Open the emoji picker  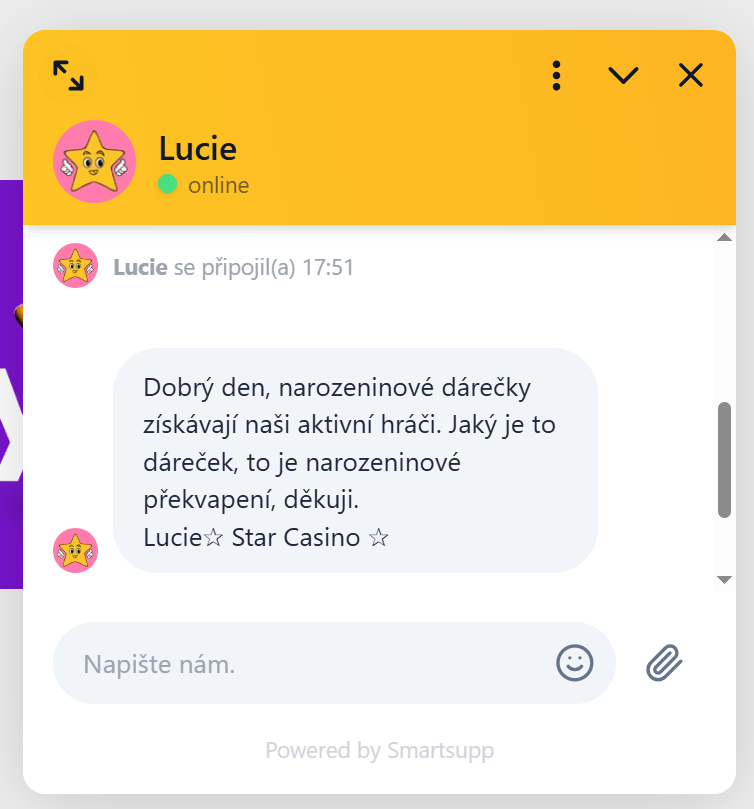pyautogui.click(x=575, y=662)
